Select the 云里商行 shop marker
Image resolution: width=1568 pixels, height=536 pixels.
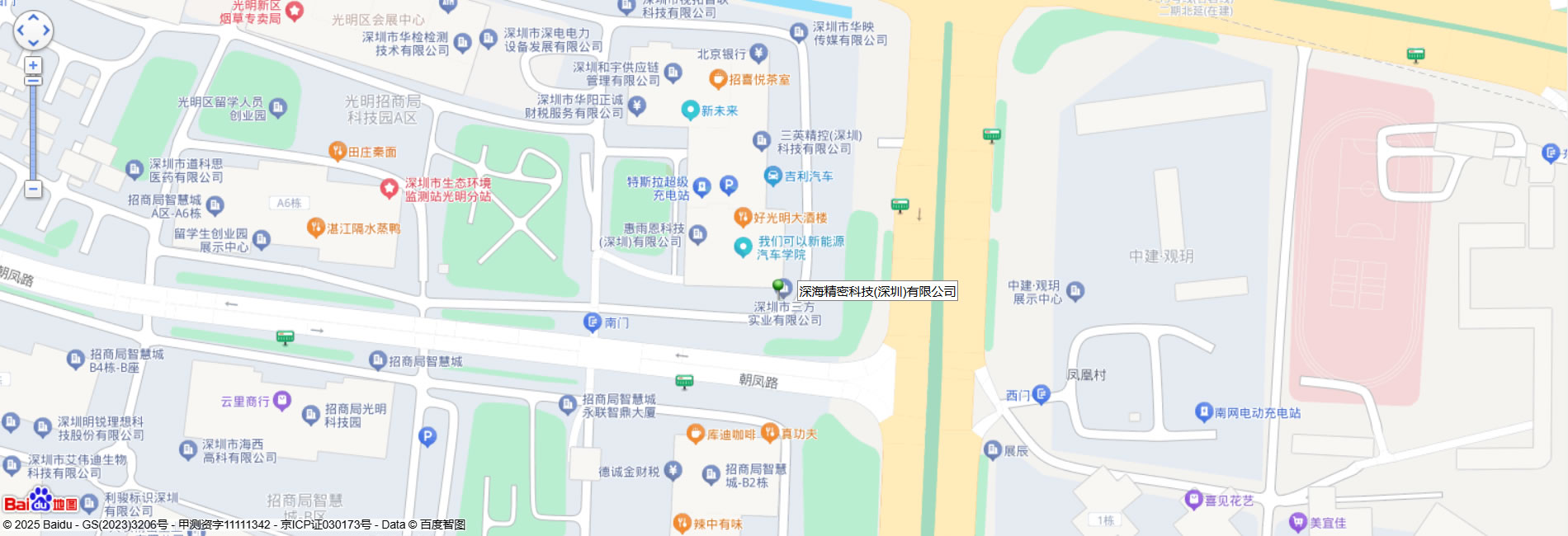click(281, 401)
